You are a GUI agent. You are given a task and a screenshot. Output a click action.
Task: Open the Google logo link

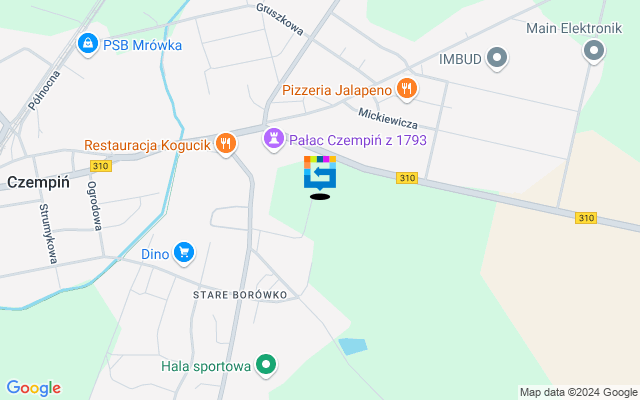(33, 388)
